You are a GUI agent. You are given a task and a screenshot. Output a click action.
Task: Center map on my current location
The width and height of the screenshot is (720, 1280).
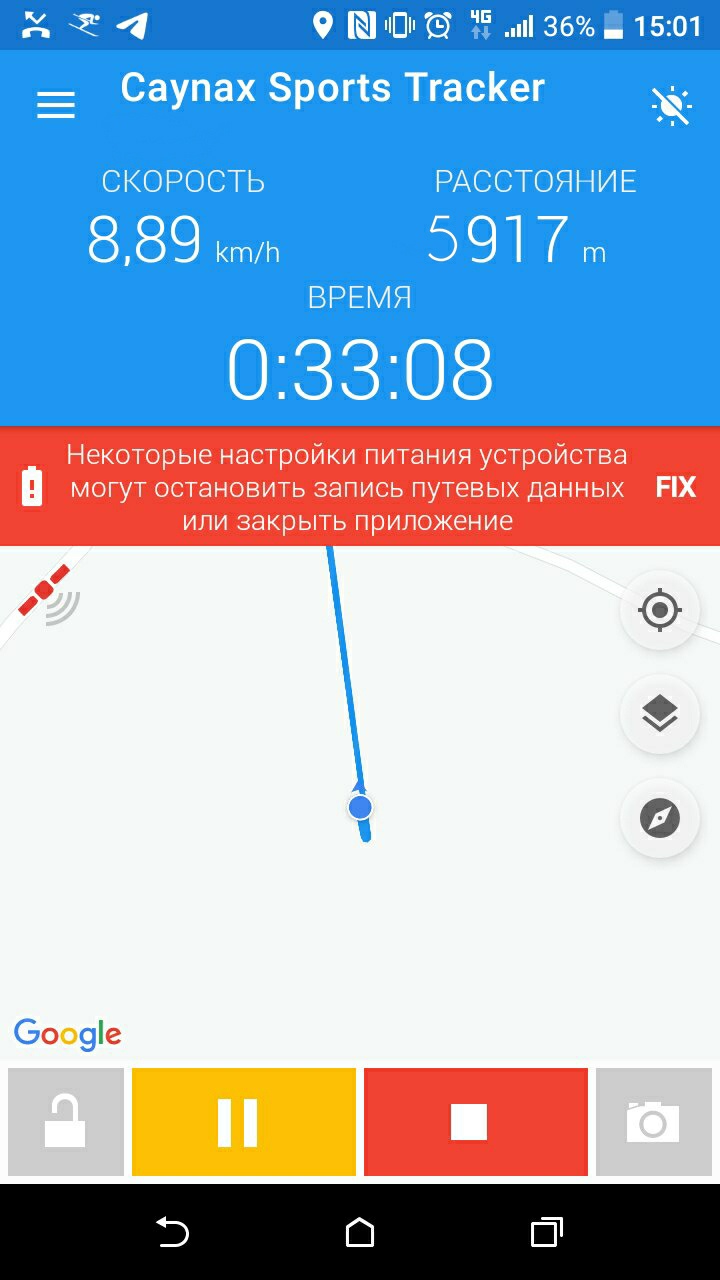coord(660,610)
